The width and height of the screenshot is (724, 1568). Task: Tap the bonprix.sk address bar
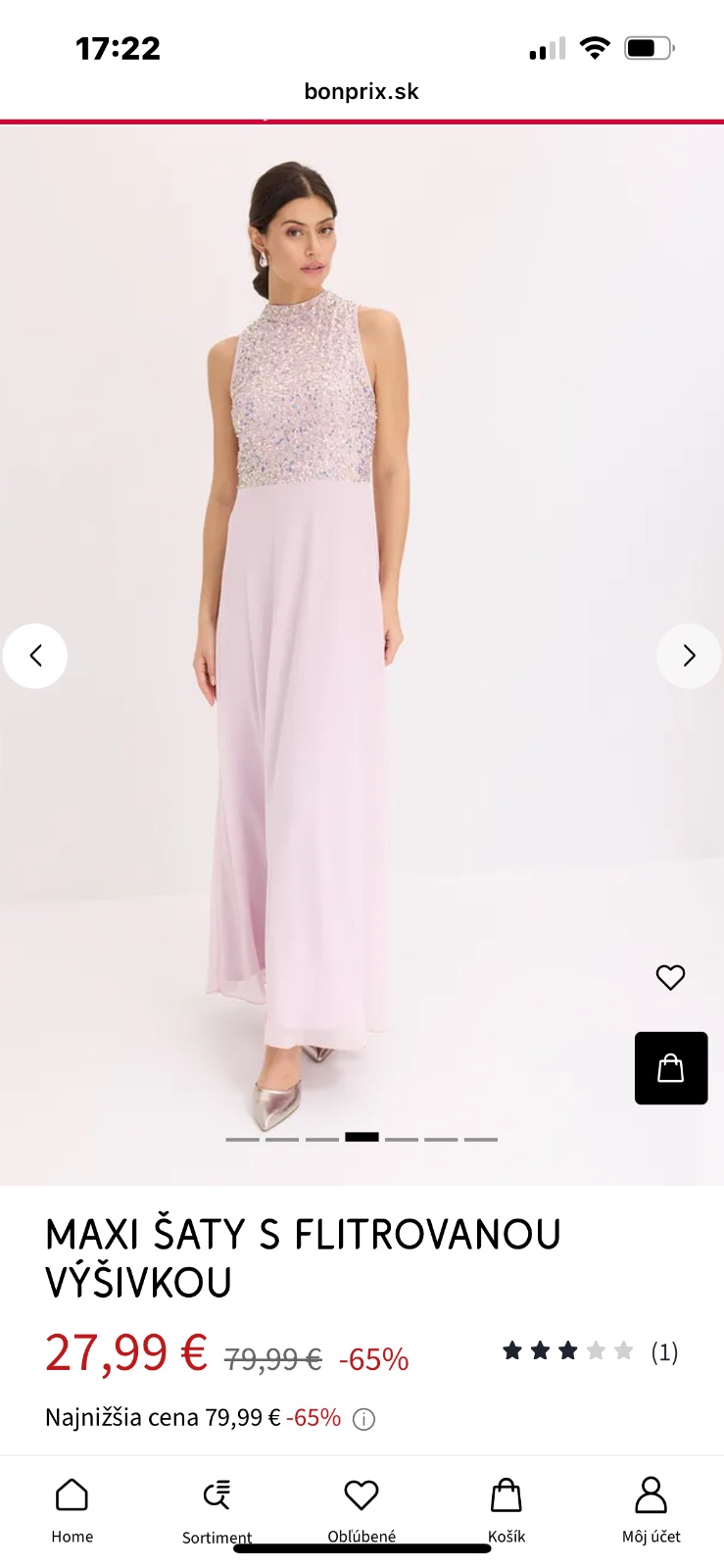coord(362,91)
